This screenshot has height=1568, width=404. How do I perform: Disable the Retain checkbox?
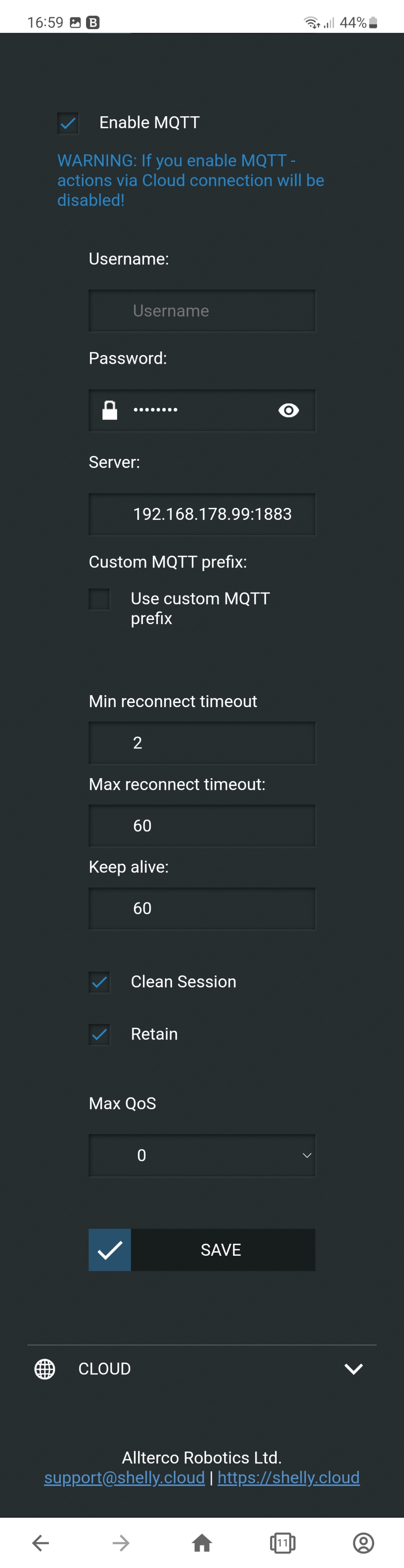point(99,1034)
